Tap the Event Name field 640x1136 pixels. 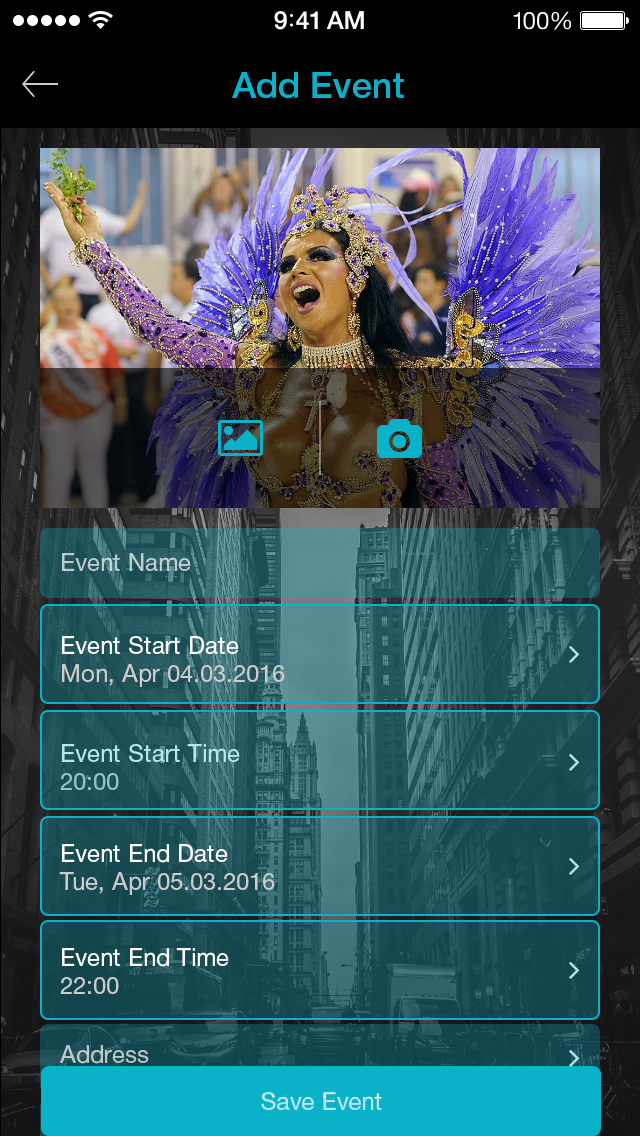tap(320, 563)
